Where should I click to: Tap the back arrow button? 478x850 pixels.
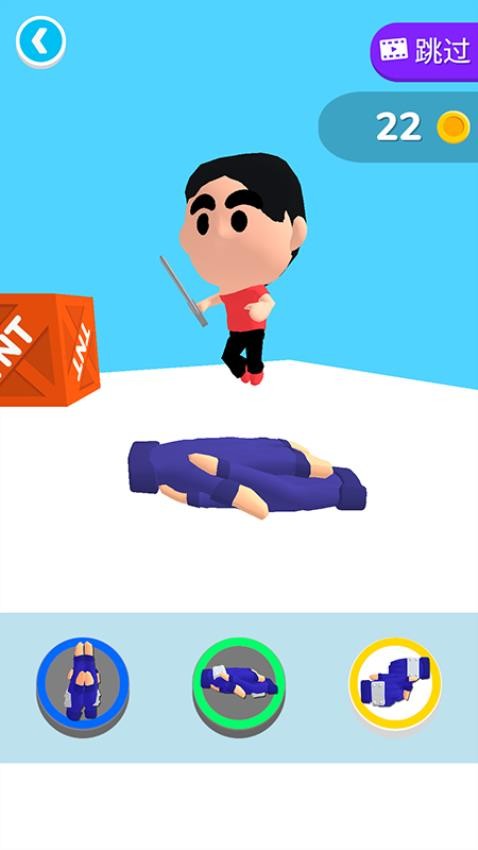[41, 42]
